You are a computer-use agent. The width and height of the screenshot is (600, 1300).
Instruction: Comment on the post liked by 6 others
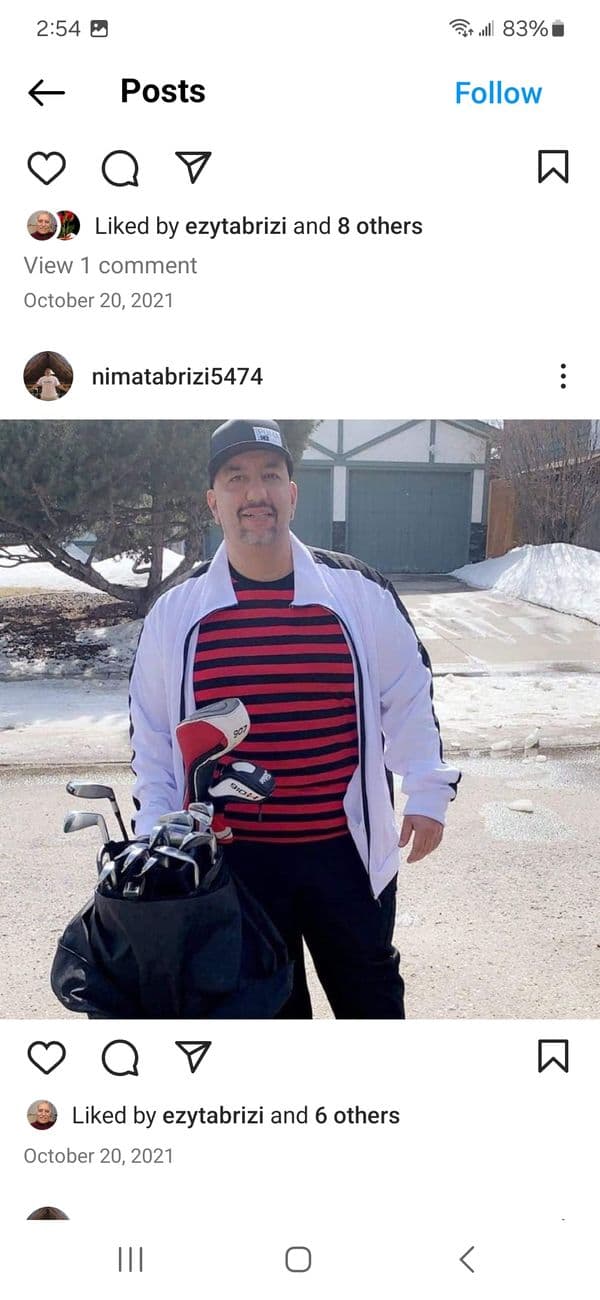point(120,1057)
